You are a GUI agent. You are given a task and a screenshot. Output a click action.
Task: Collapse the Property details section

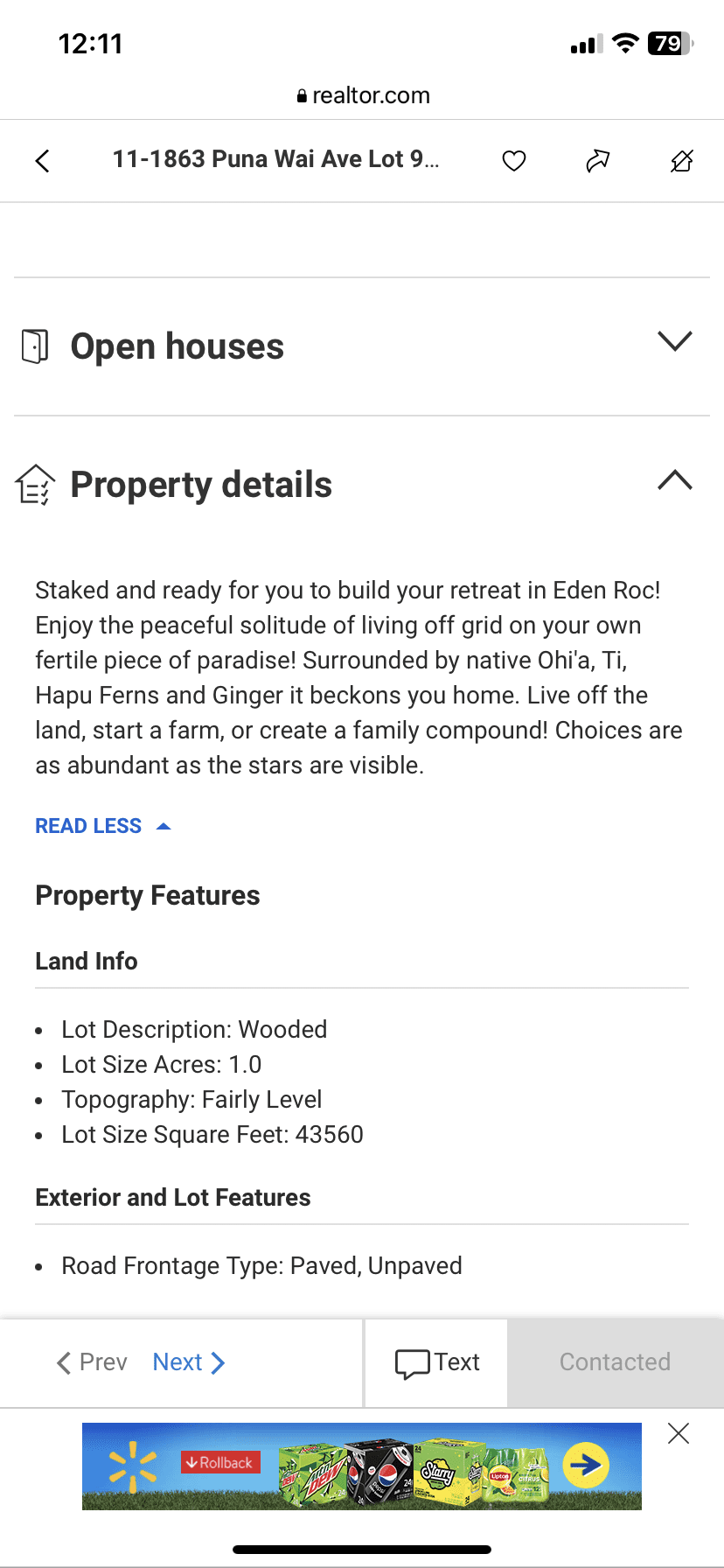[x=362, y=484]
